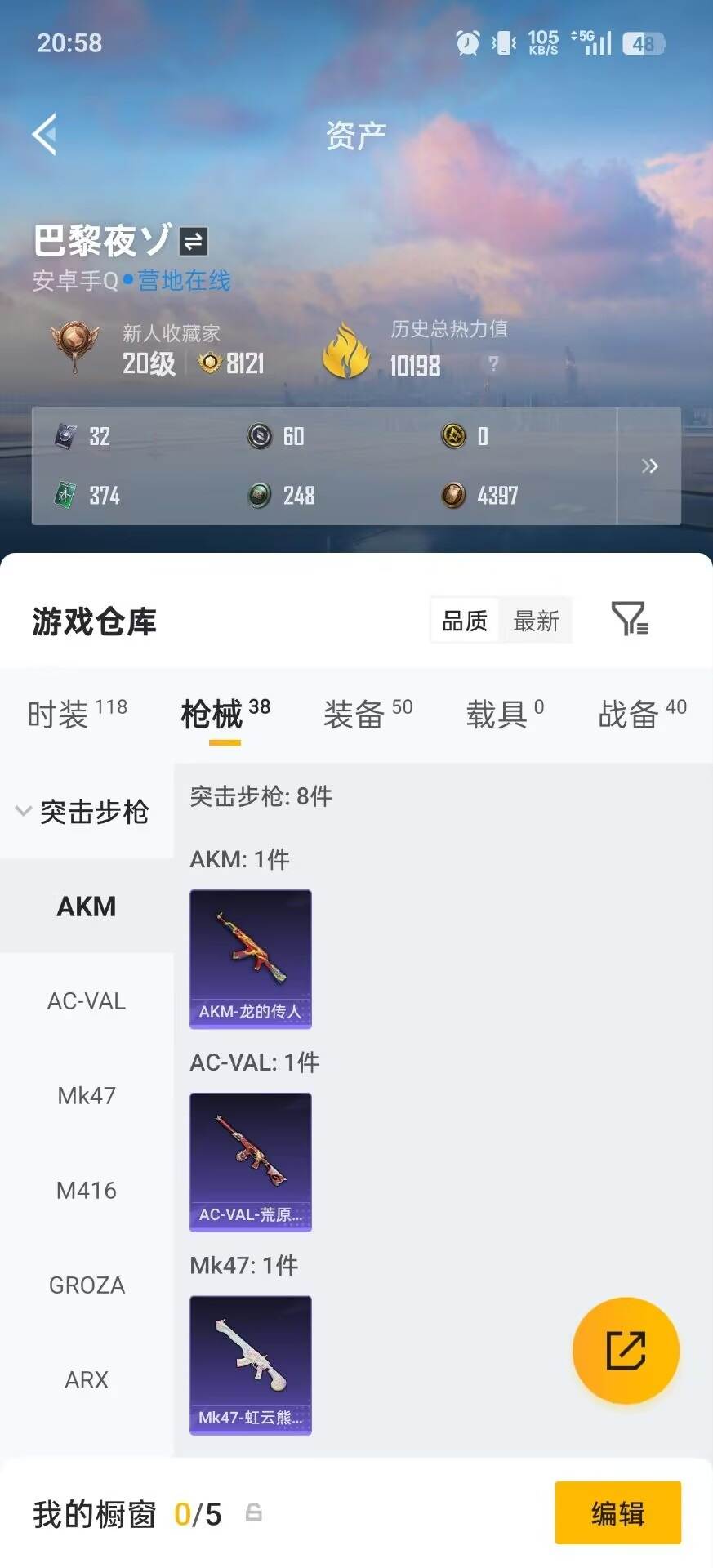Toggle the lock icon next to 0/5
This screenshot has height=1568, width=713.
click(253, 1513)
